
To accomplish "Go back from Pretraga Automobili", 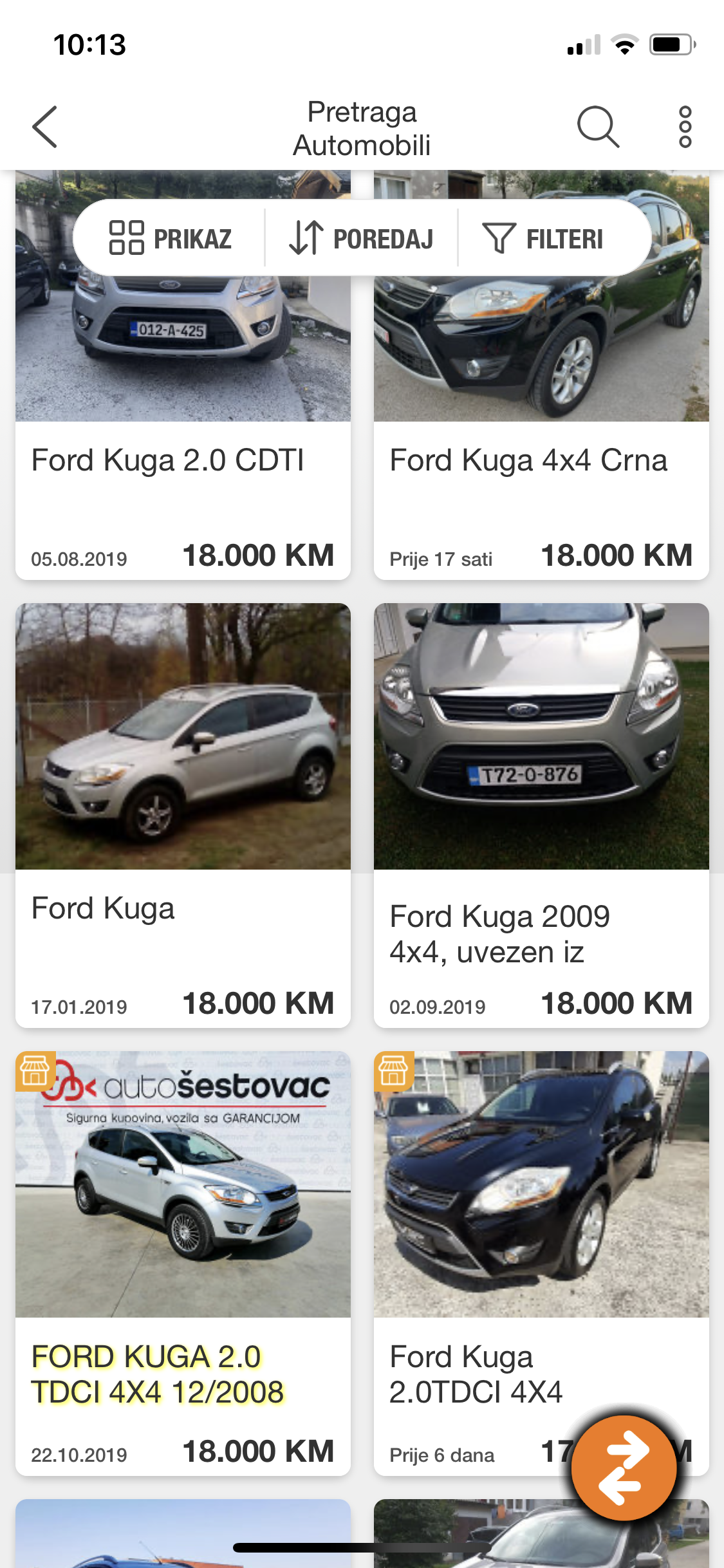I will (x=45, y=127).
